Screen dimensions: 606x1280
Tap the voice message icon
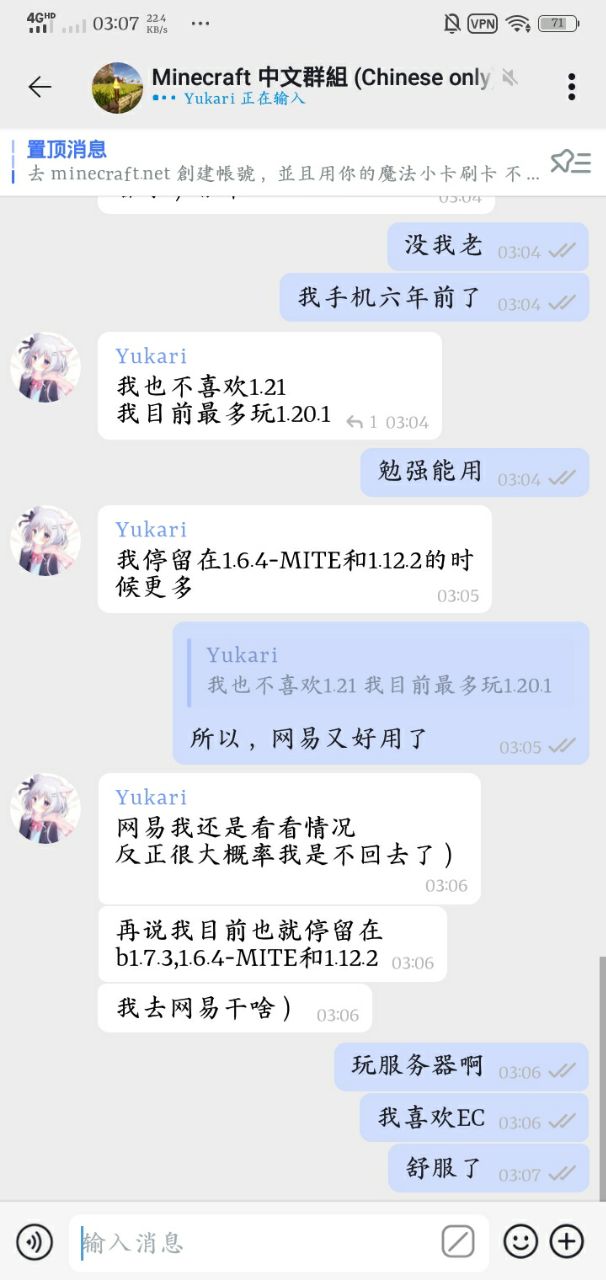click(35, 1242)
